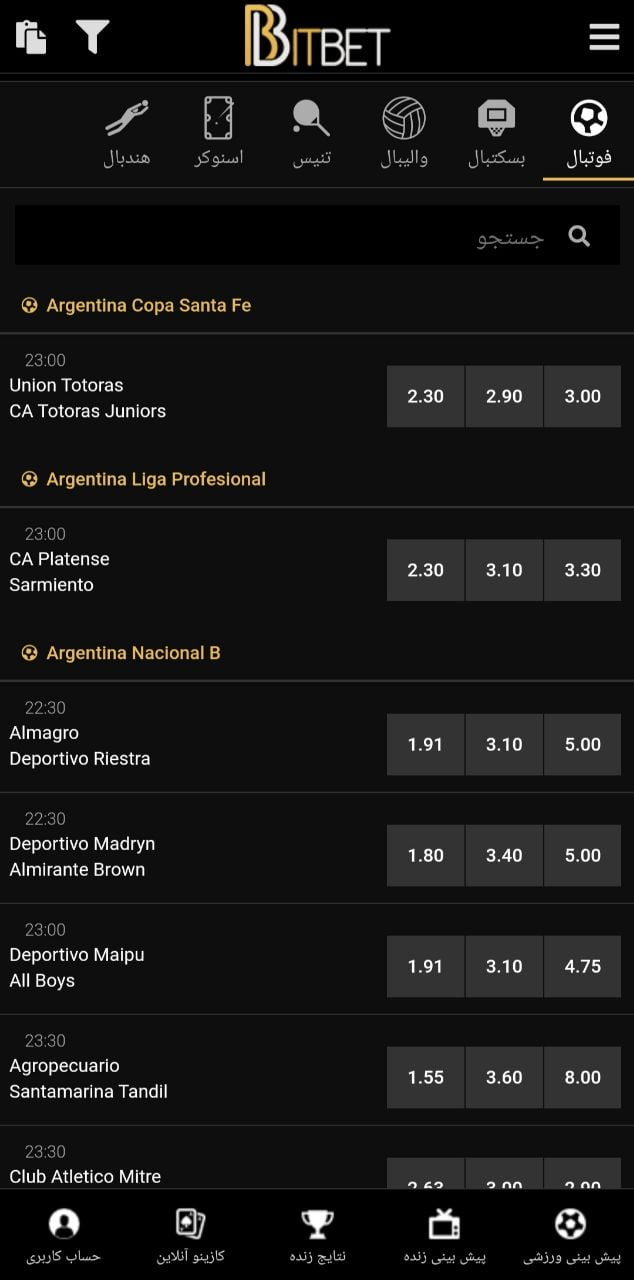
Task: Select odds 8.00 for Agropecuario match
Action: (x=582, y=1077)
